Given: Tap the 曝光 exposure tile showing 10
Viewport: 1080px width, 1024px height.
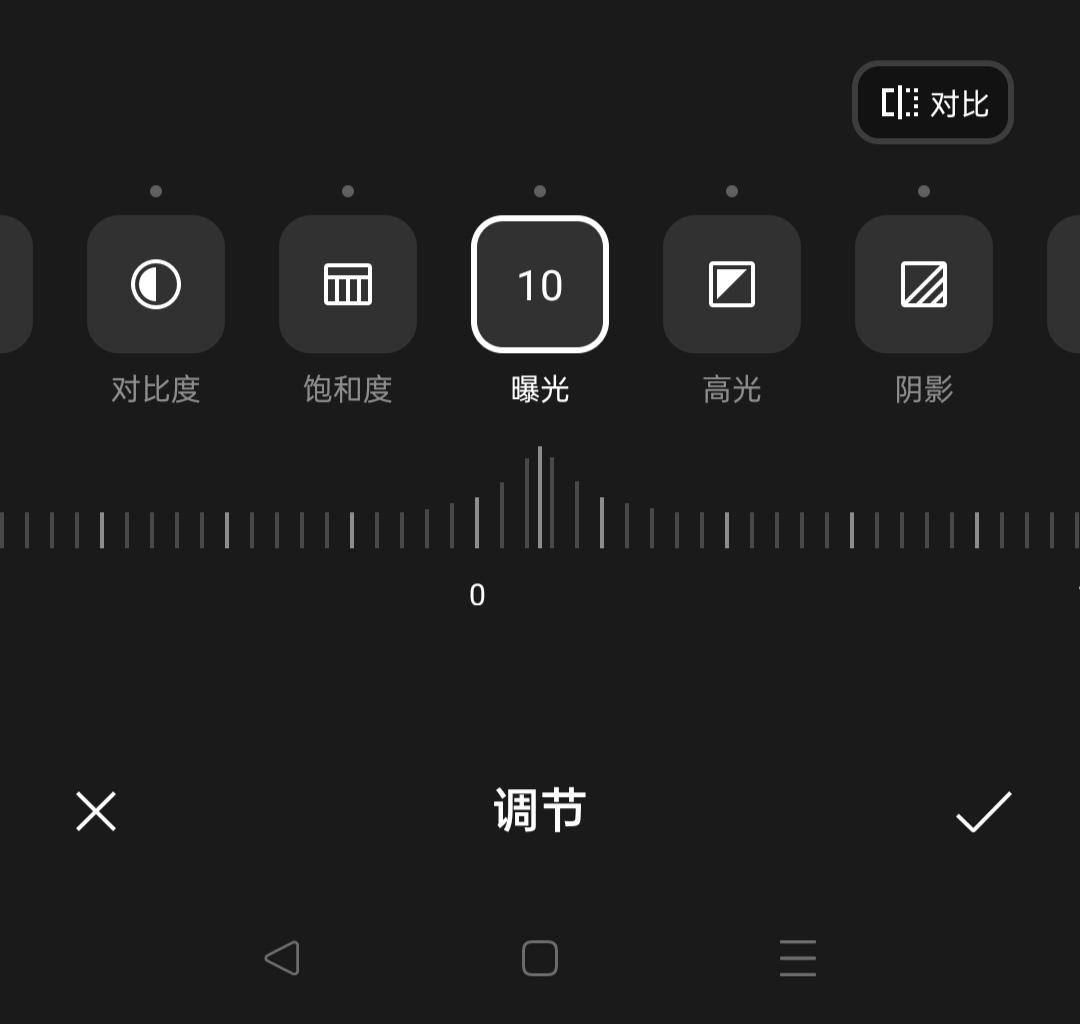Looking at the screenshot, I should pos(540,285).
